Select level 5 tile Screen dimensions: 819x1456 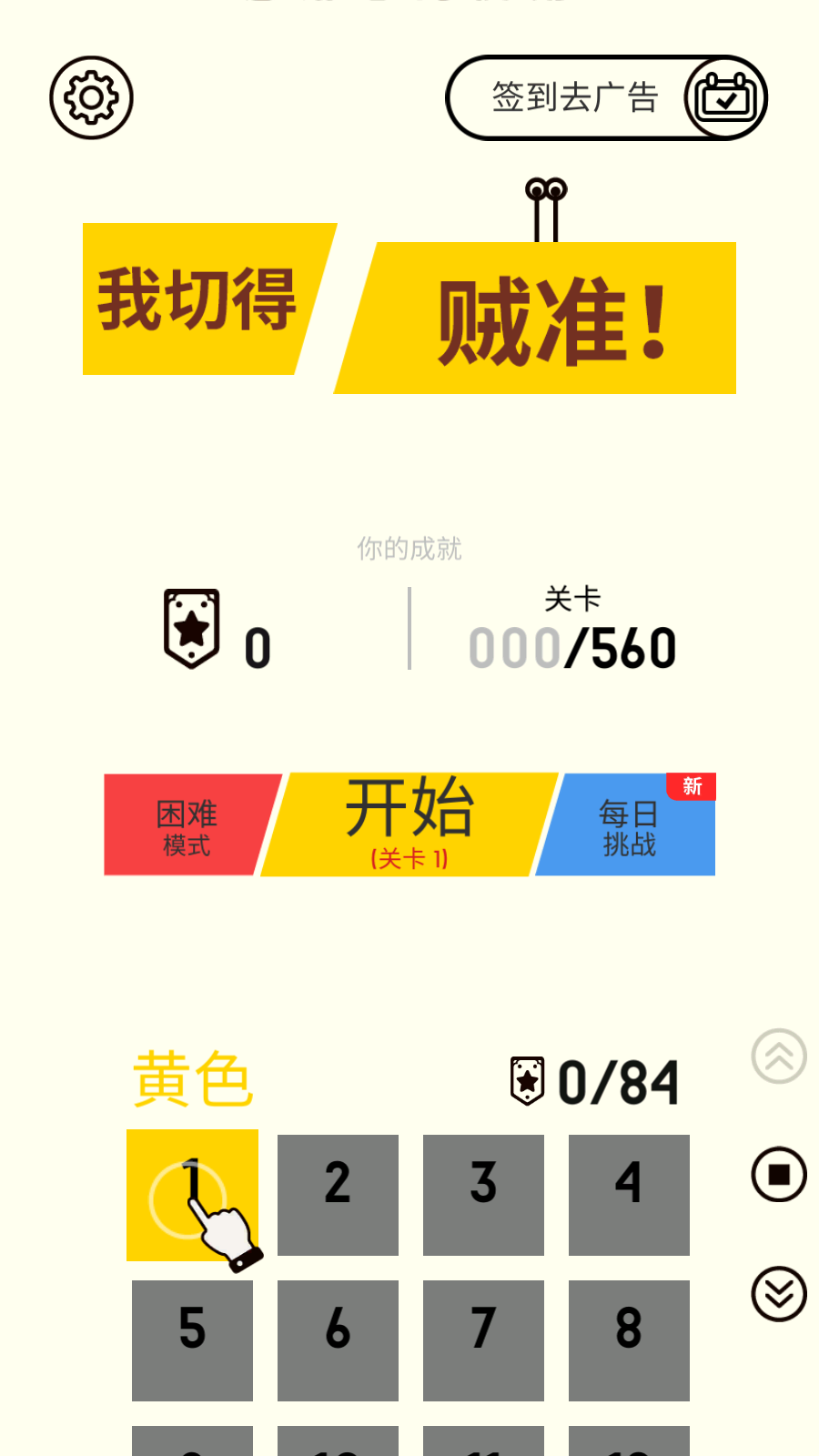[x=192, y=1340]
